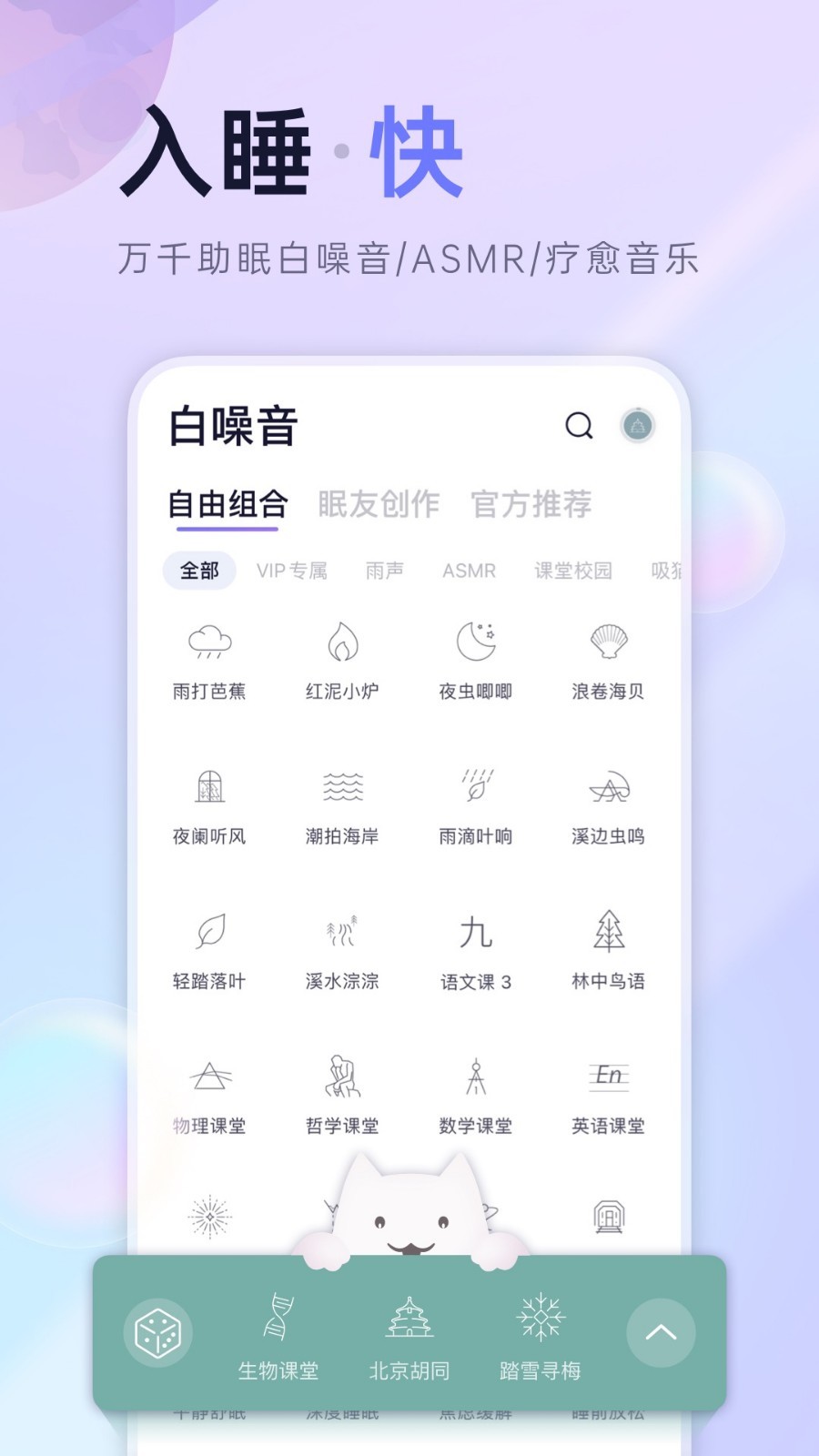This screenshot has width=819, height=1456.
Task: Tap the dice randomizer button
Action: pos(158,1331)
